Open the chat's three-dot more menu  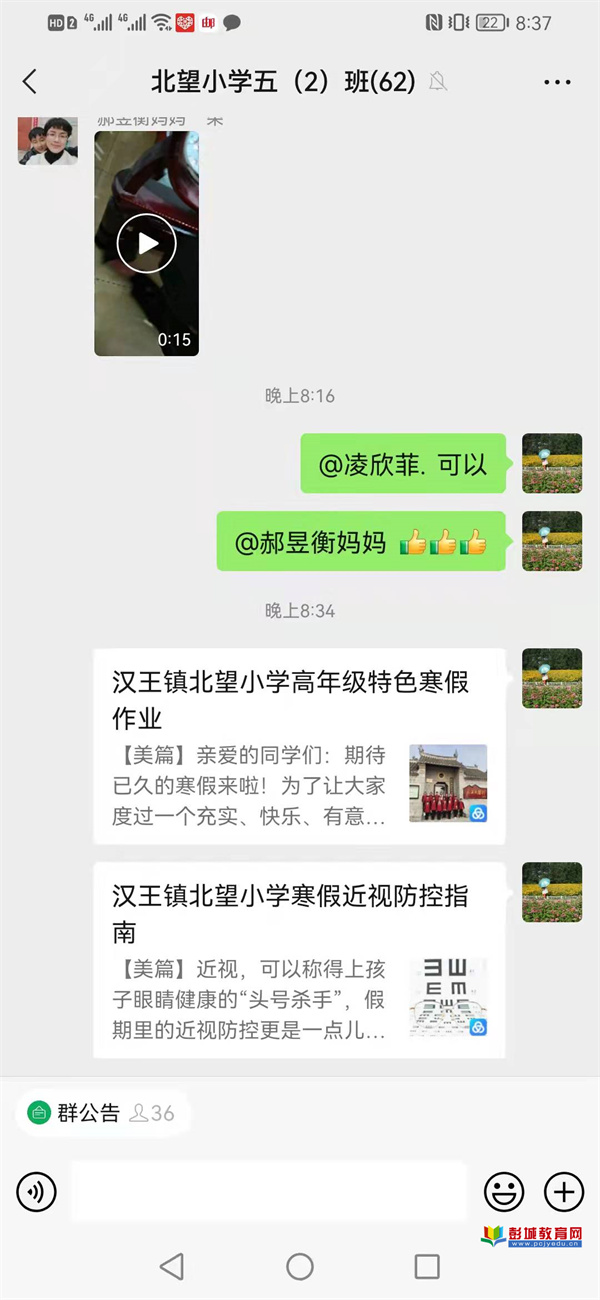557,82
